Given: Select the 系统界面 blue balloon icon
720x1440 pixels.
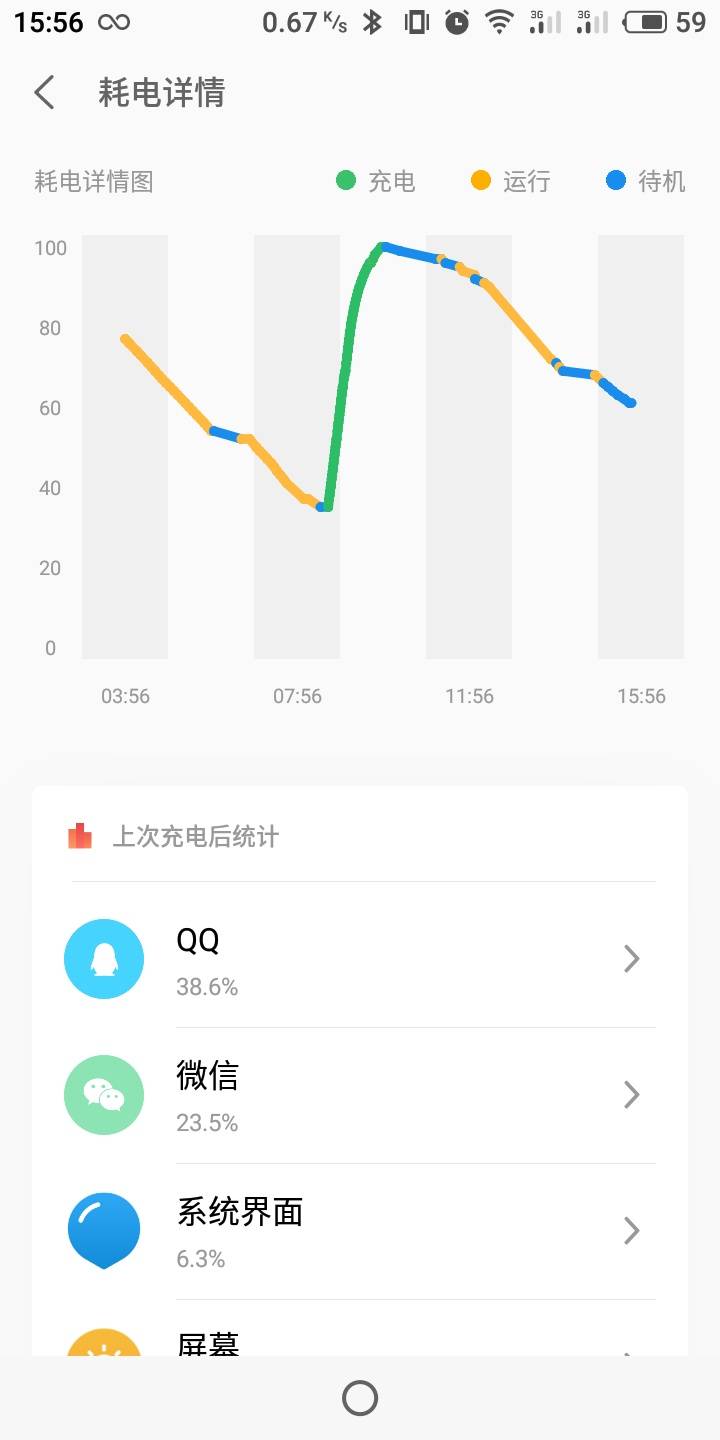Looking at the screenshot, I should click(104, 1230).
